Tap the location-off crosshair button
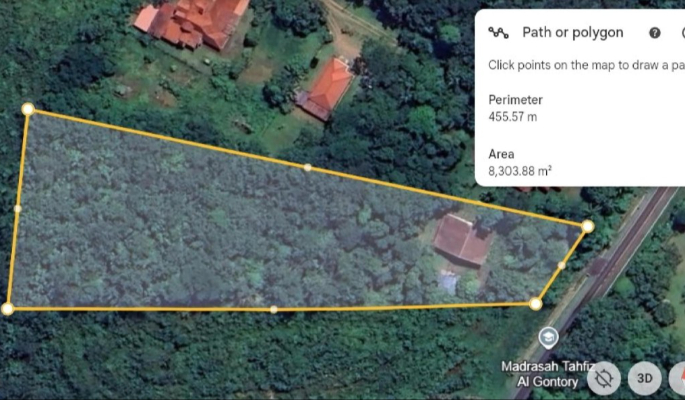This screenshot has width=685, height=400. coord(604,378)
